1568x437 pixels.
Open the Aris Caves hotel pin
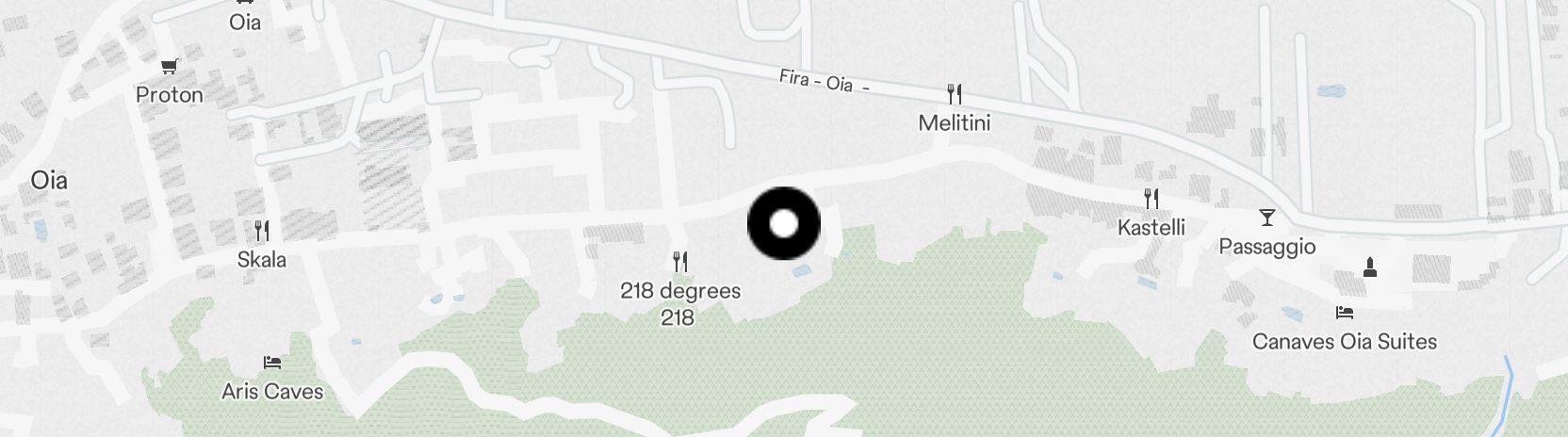tap(272, 363)
